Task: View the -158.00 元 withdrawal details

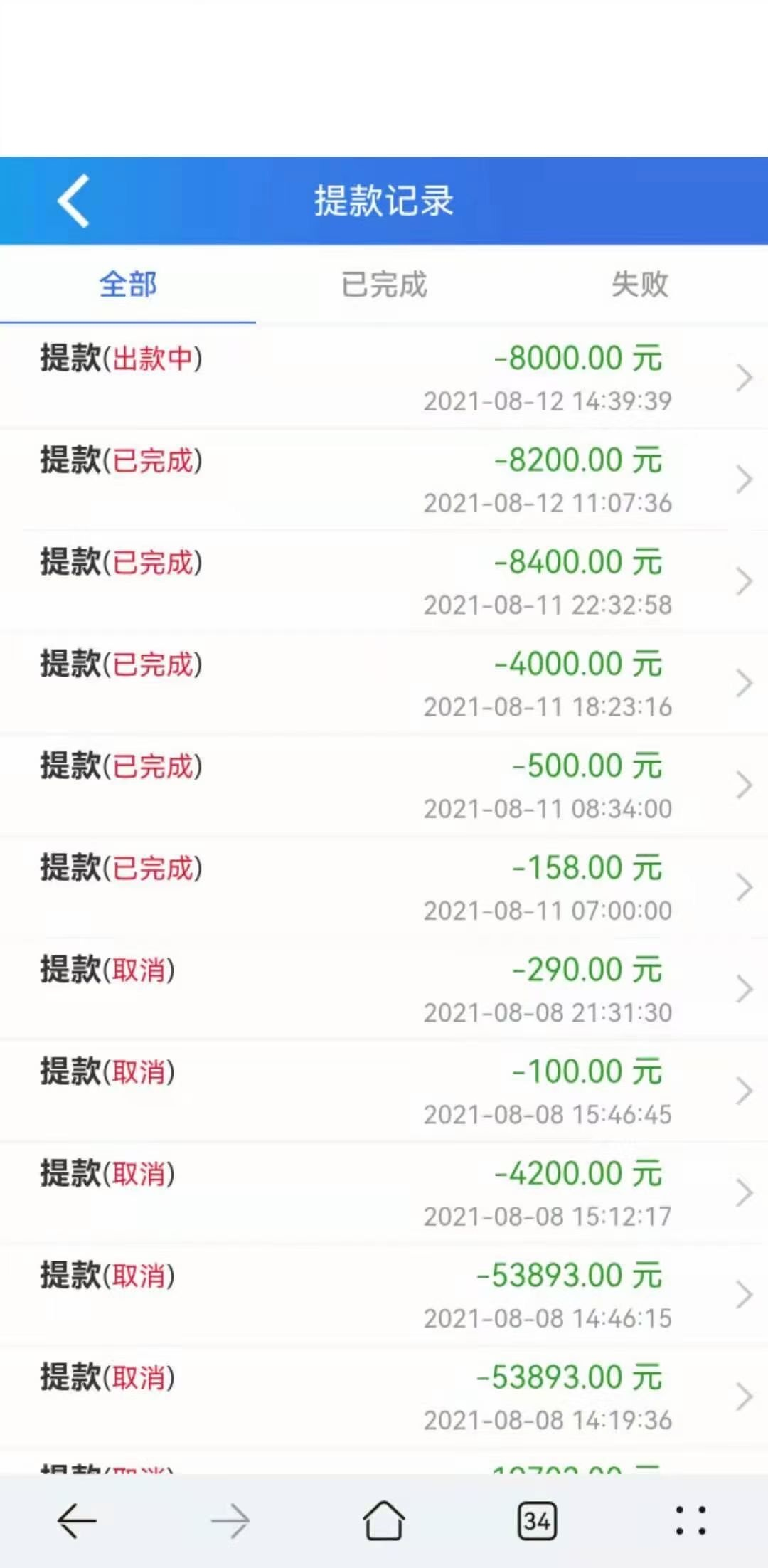Action: pos(384,886)
